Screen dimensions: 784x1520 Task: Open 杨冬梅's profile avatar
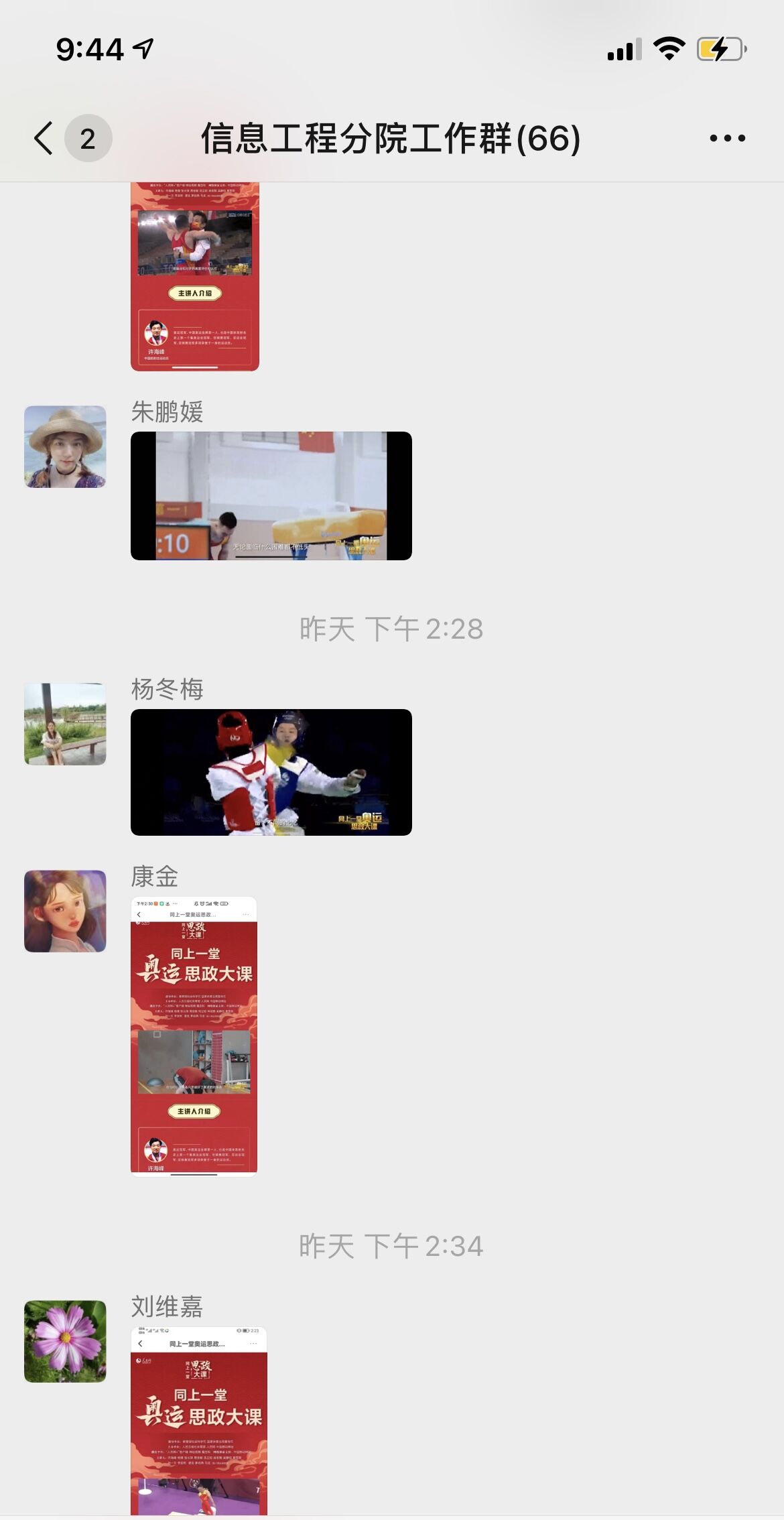[x=65, y=724]
